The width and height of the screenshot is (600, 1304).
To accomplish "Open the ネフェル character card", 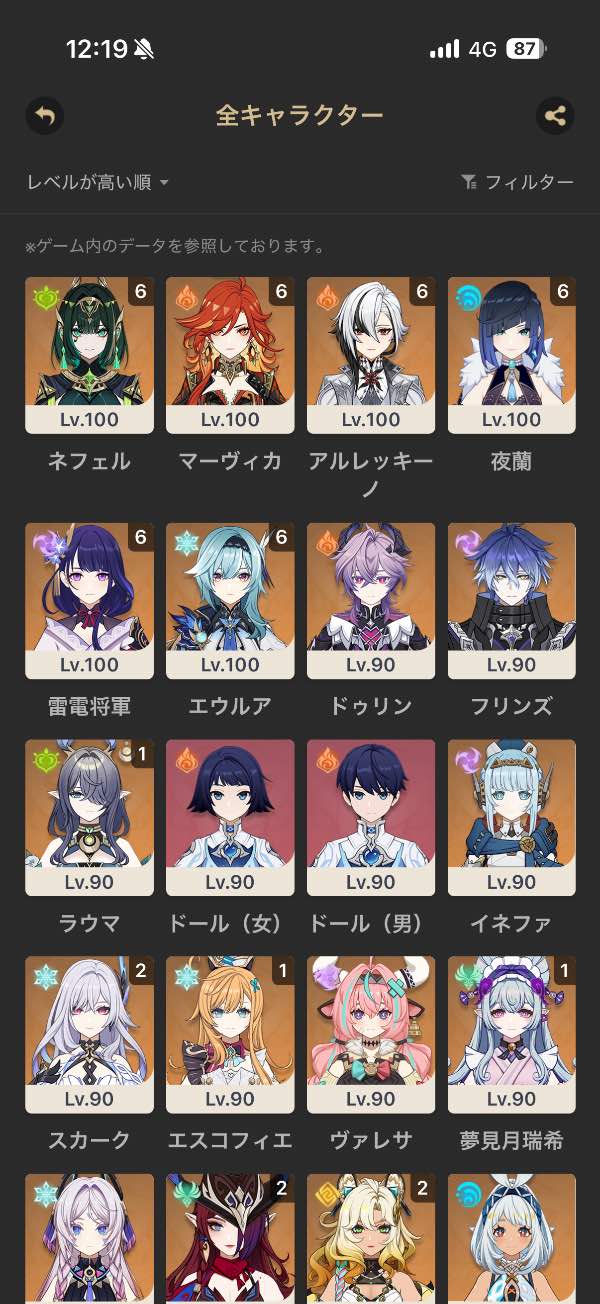I will click(x=89, y=355).
